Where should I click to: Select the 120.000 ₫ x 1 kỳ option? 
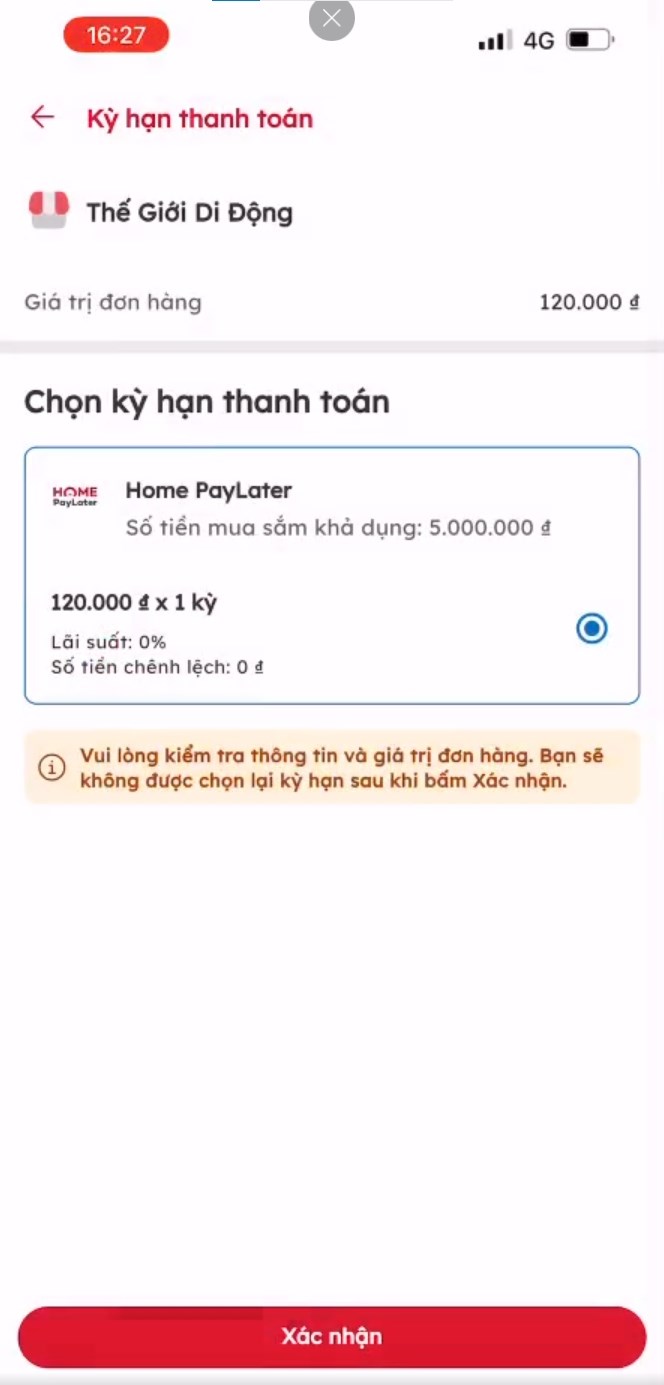[x=592, y=629]
